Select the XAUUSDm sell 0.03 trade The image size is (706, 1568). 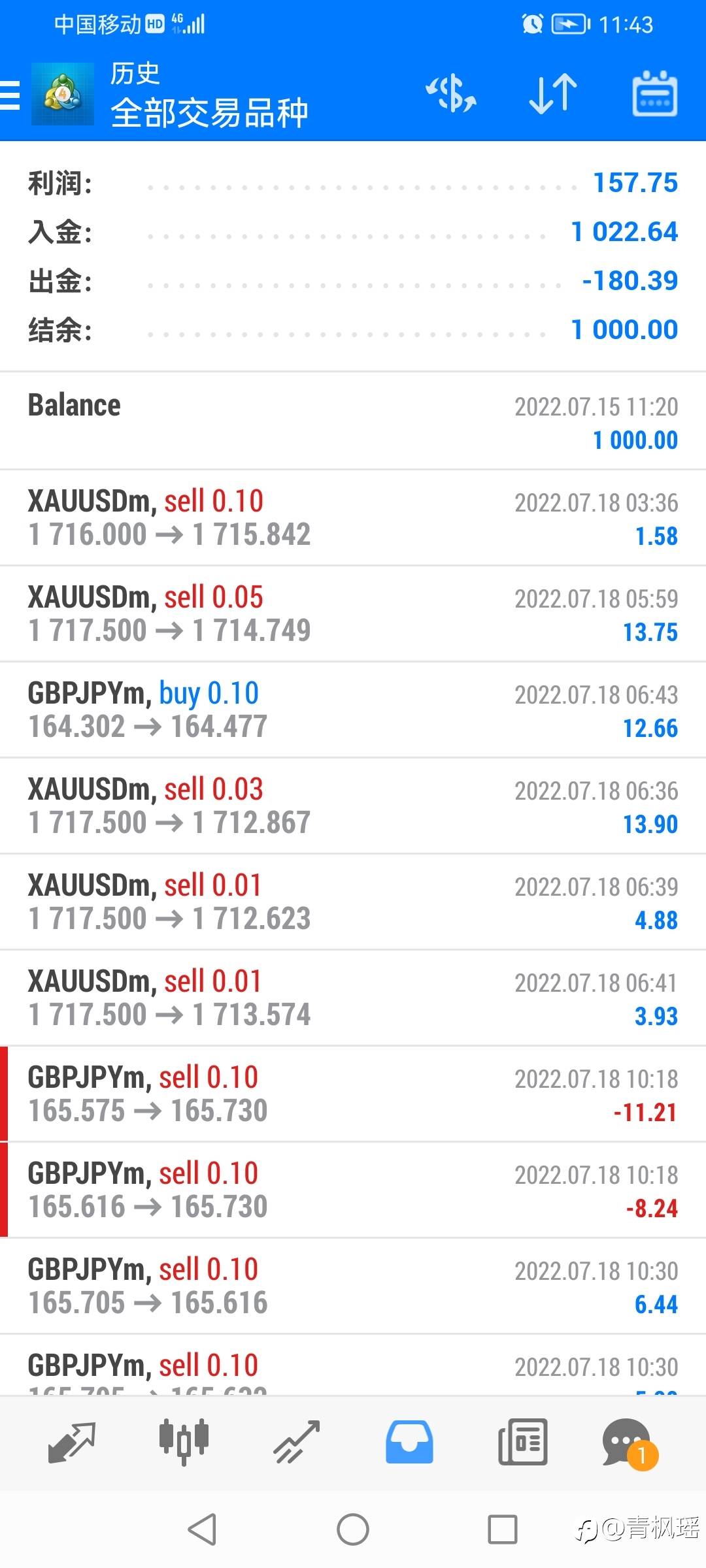click(x=353, y=806)
